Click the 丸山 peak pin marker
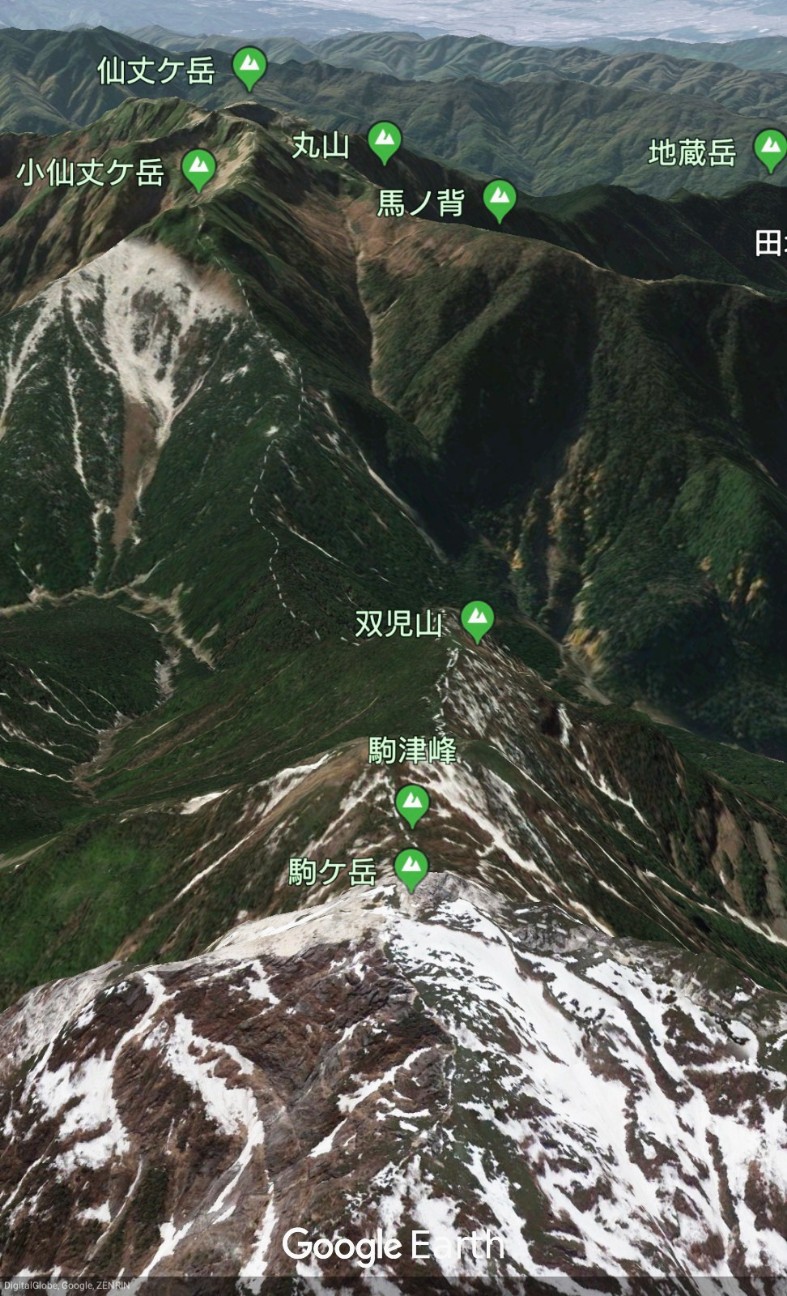This screenshot has height=1296, width=787. pyautogui.click(x=383, y=140)
